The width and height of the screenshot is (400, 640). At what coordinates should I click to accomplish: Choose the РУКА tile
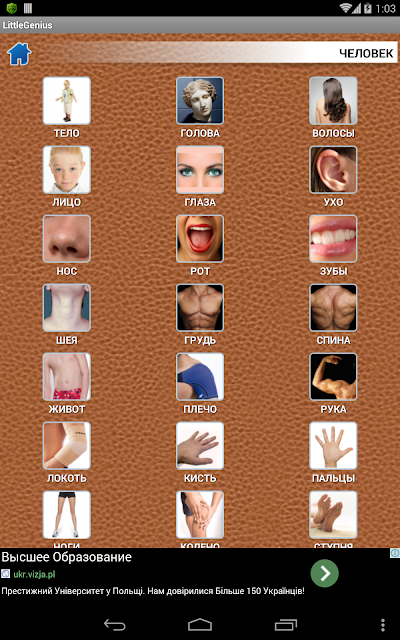click(333, 377)
